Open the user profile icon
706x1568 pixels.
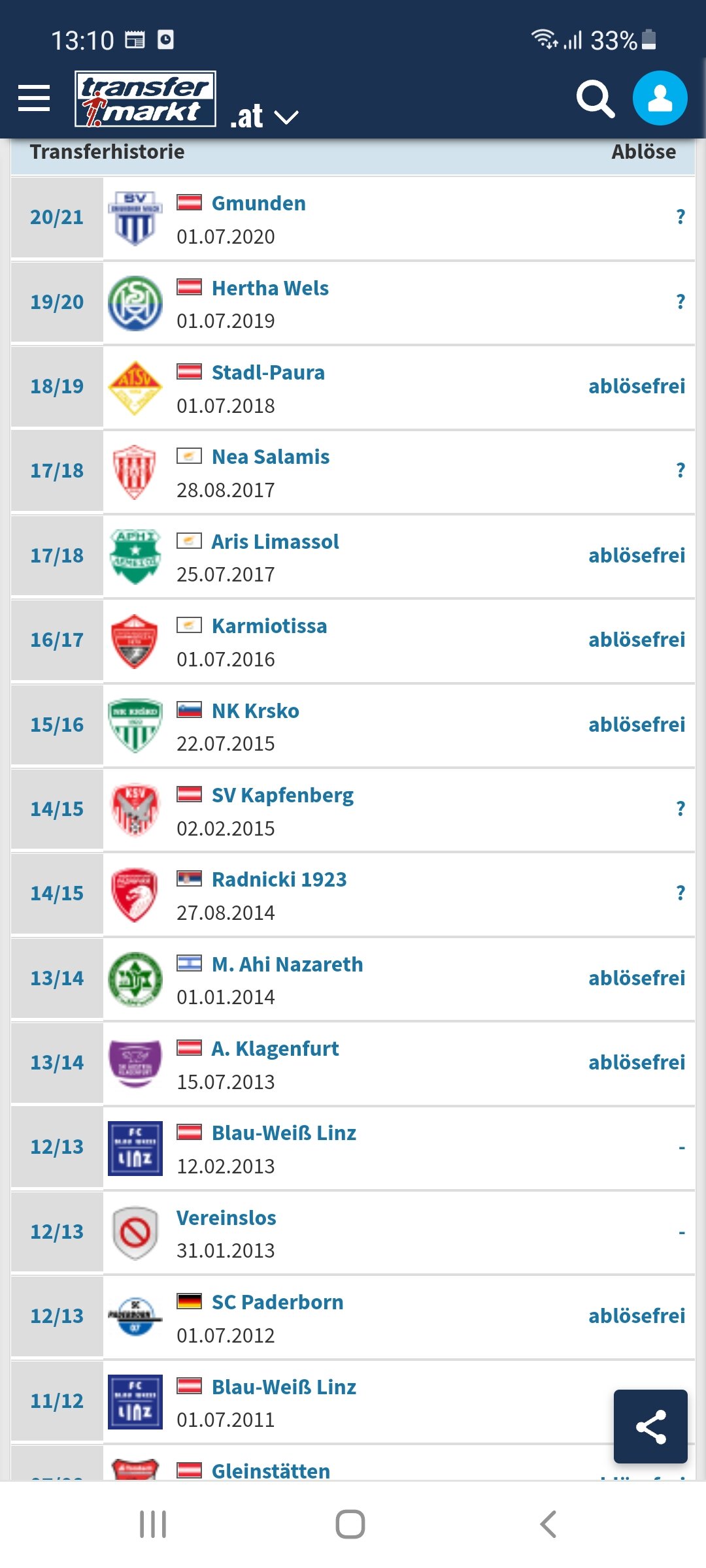click(660, 98)
